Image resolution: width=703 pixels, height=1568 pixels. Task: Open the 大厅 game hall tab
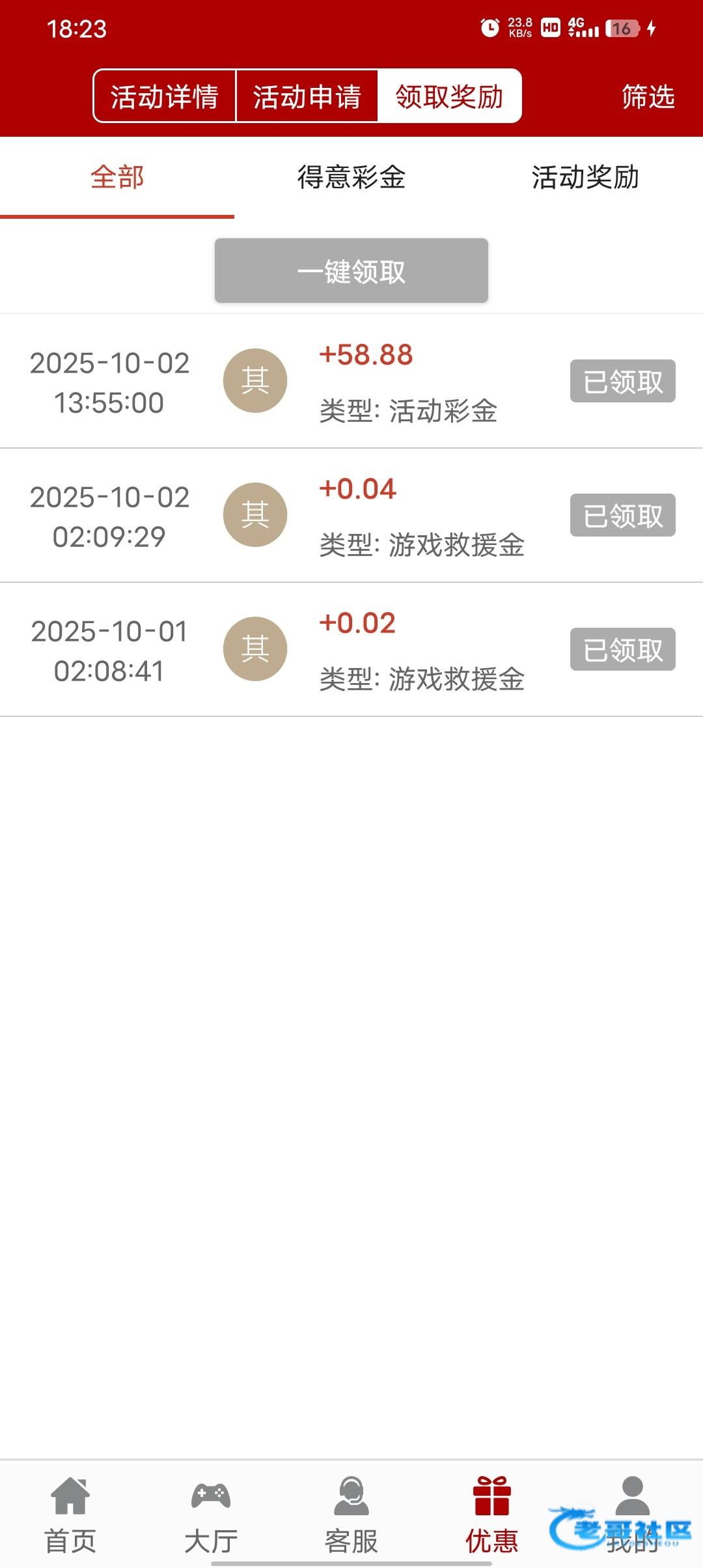coord(211,1515)
